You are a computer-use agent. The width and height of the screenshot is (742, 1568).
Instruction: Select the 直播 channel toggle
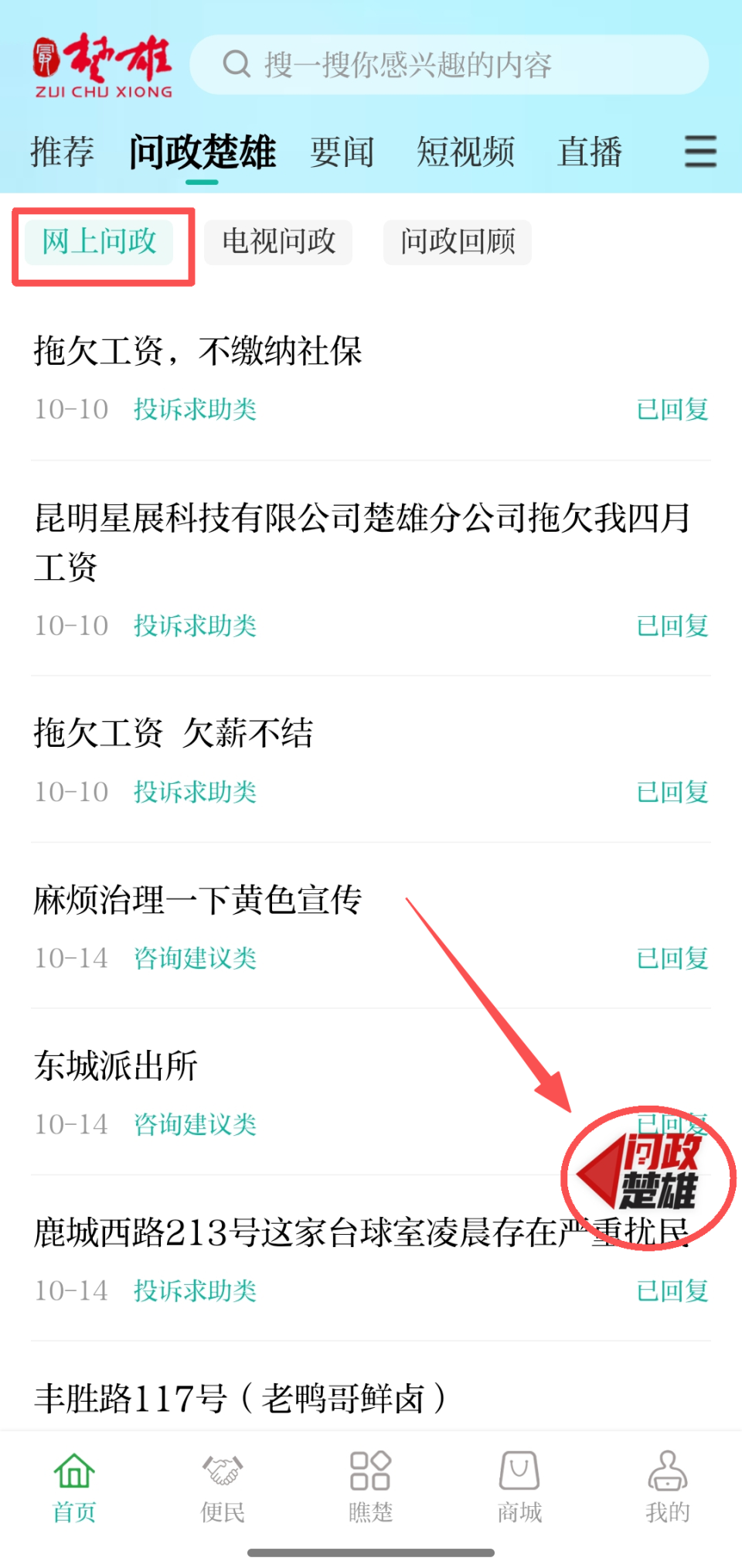point(591,151)
